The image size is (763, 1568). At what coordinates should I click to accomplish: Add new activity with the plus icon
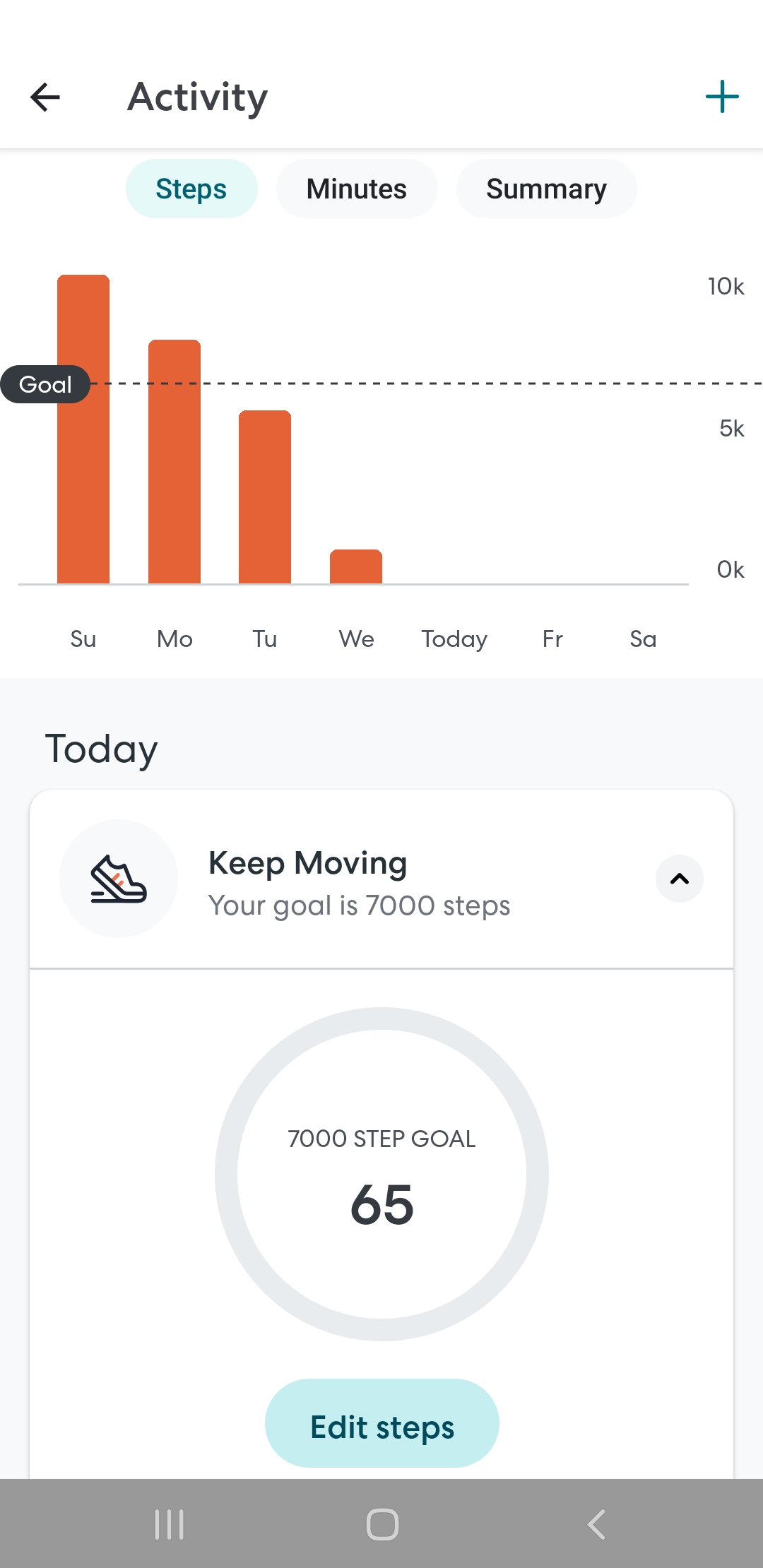(721, 97)
